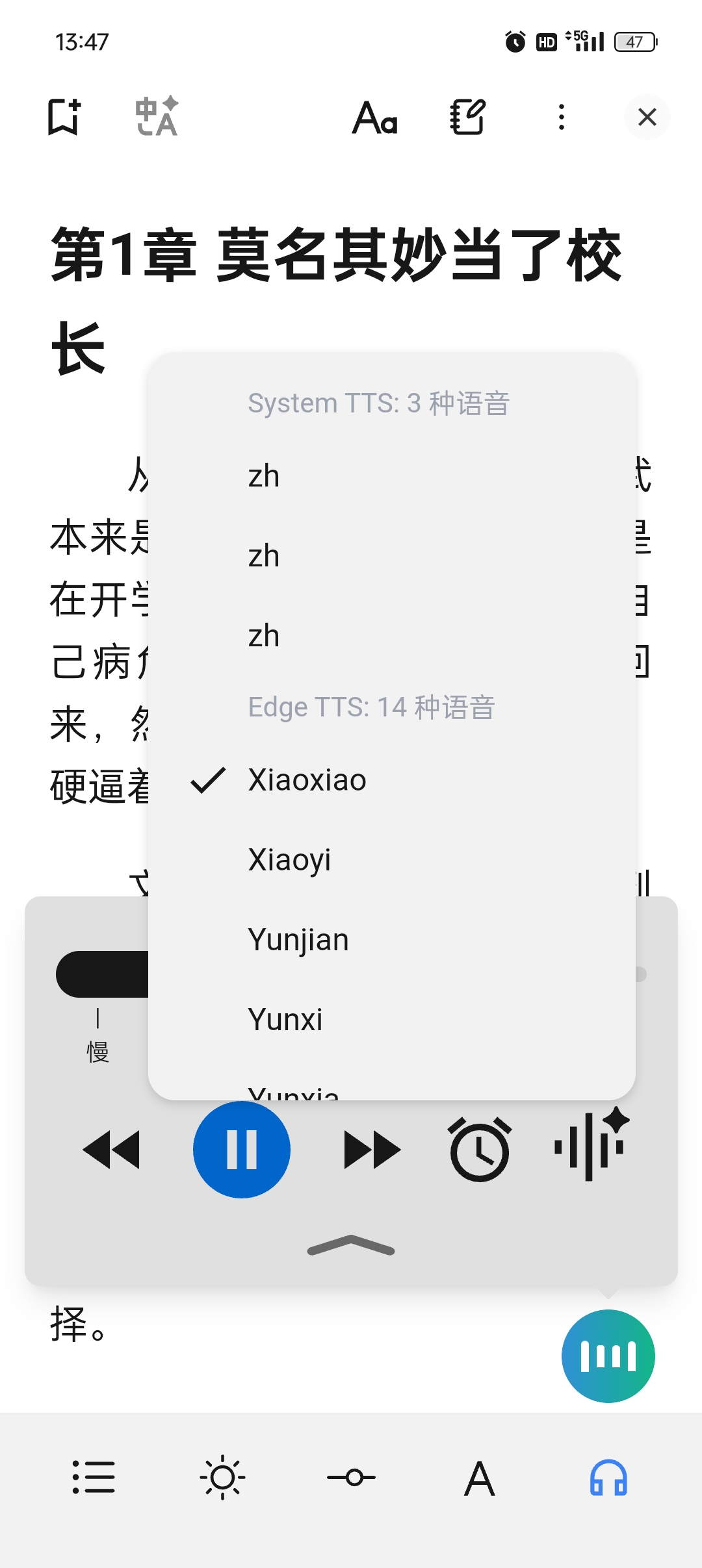Screen dimensions: 702x1568
Task: Rewind to the previous segment
Action: [111, 1150]
